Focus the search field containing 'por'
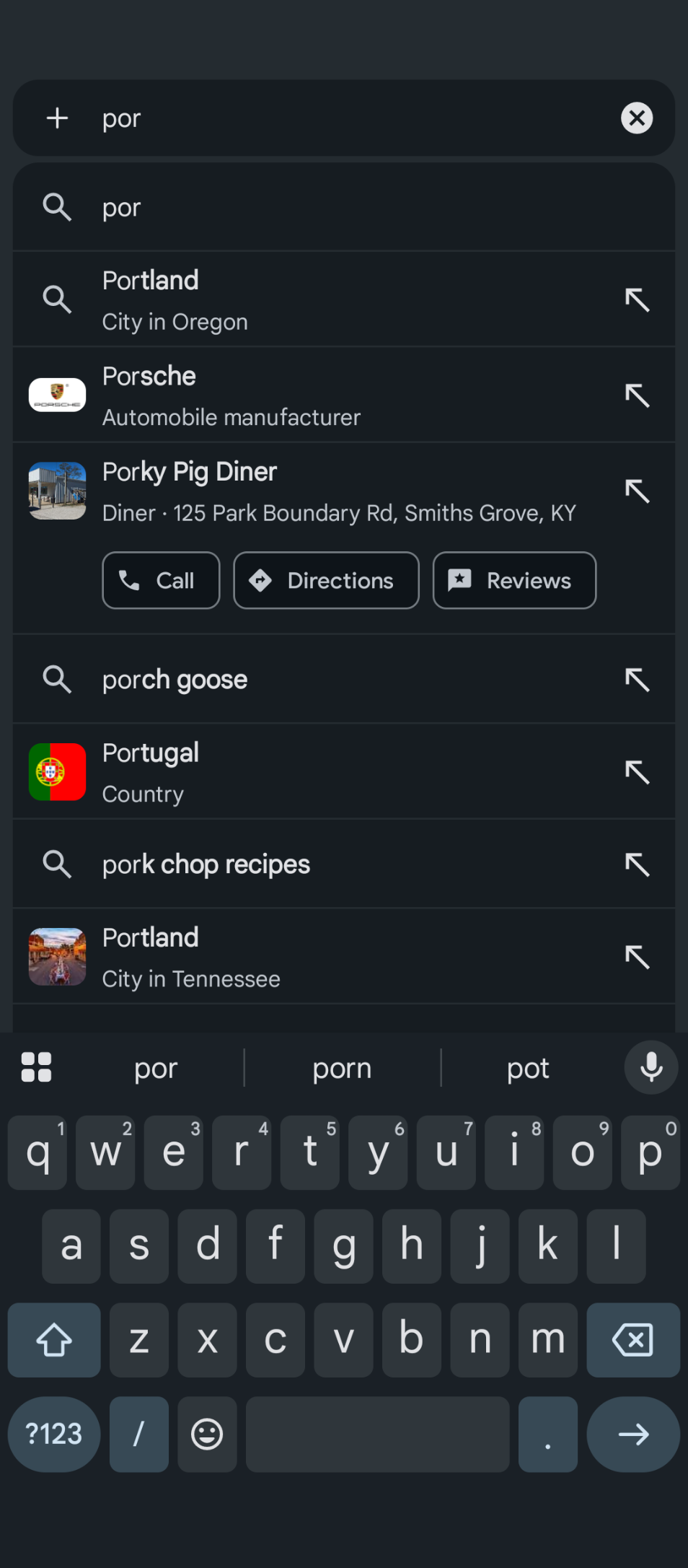 pos(346,118)
